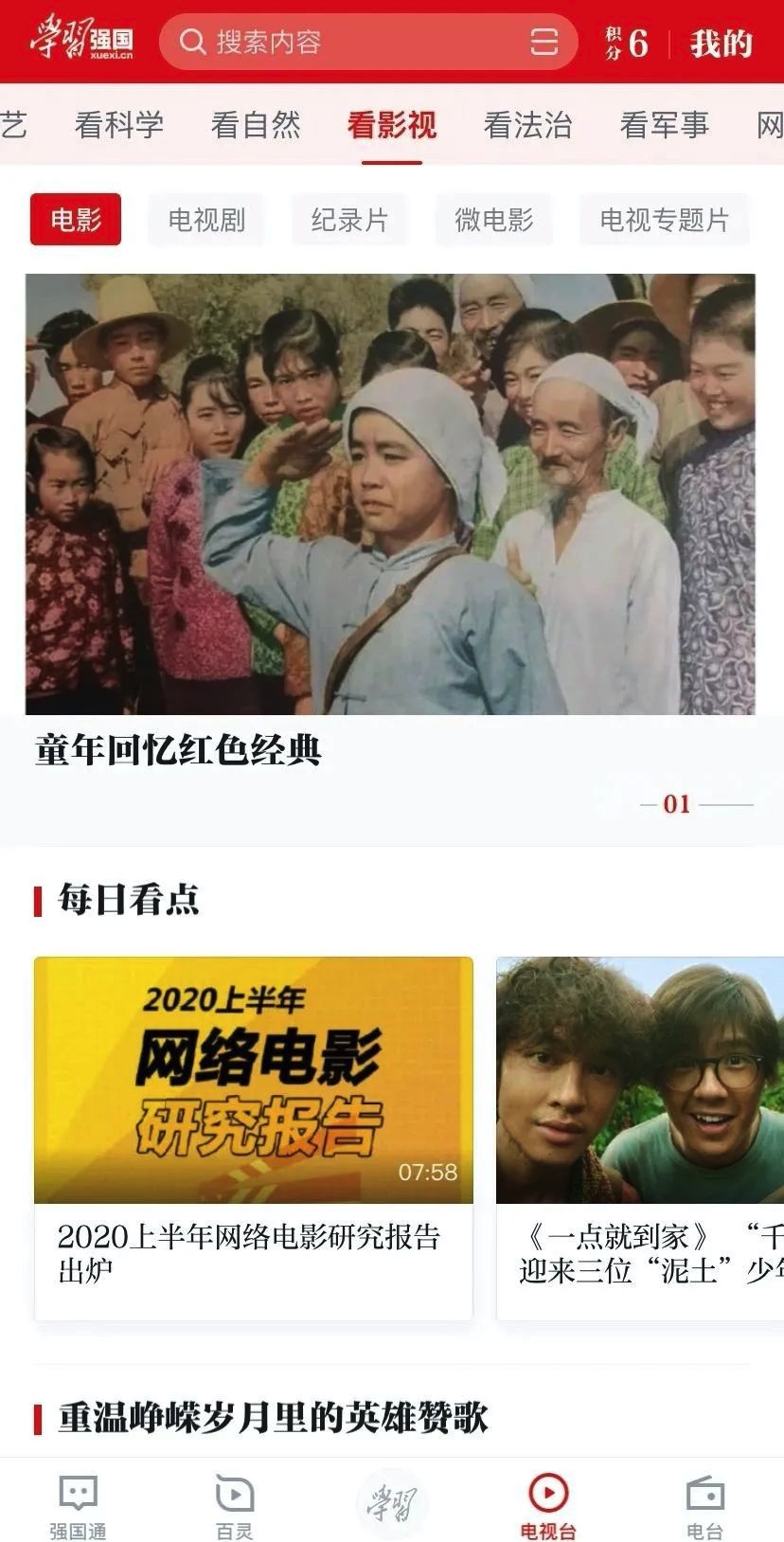The width and height of the screenshot is (784, 1542).
Task: Open the scan icon in search bar
Action: click(x=543, y=42)
